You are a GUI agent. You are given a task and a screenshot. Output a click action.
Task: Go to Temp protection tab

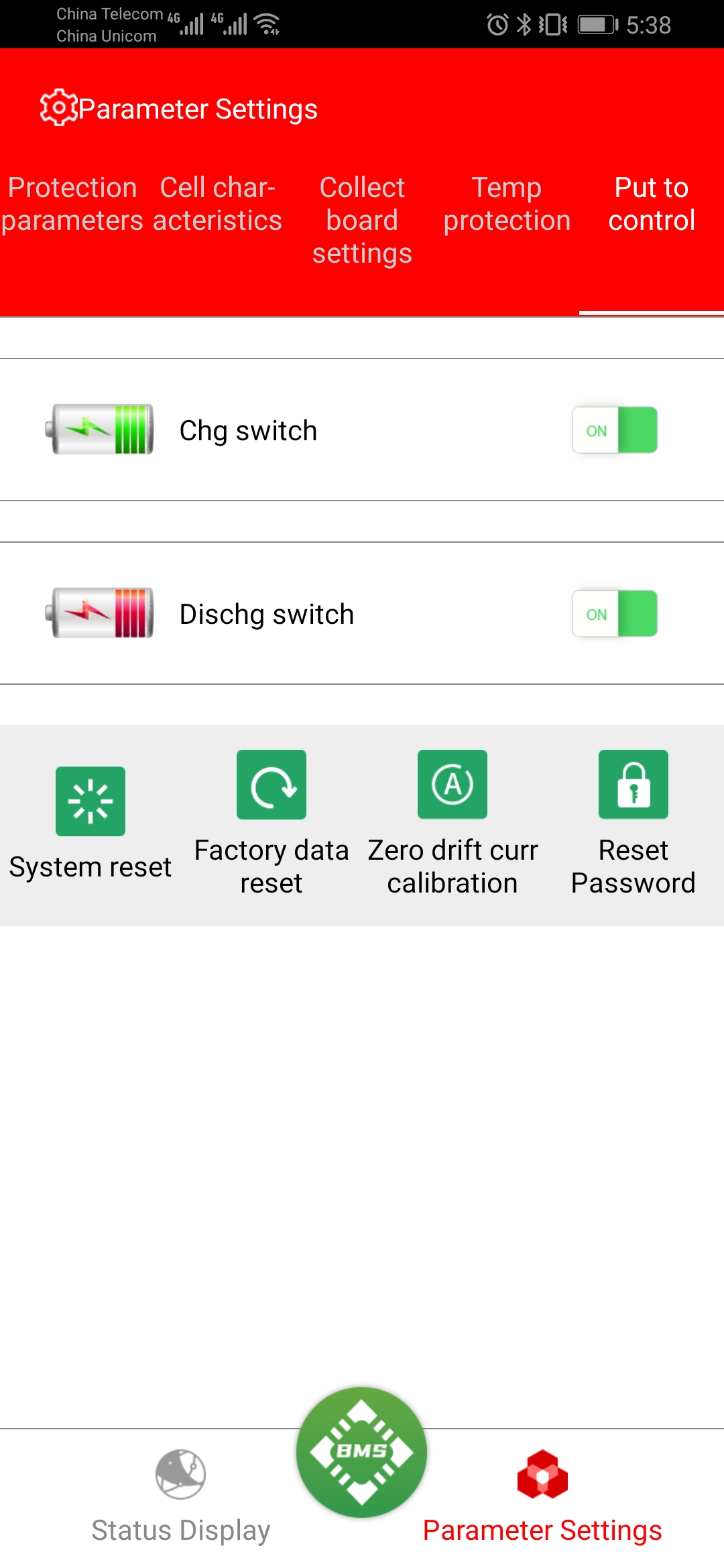point(507,204)
